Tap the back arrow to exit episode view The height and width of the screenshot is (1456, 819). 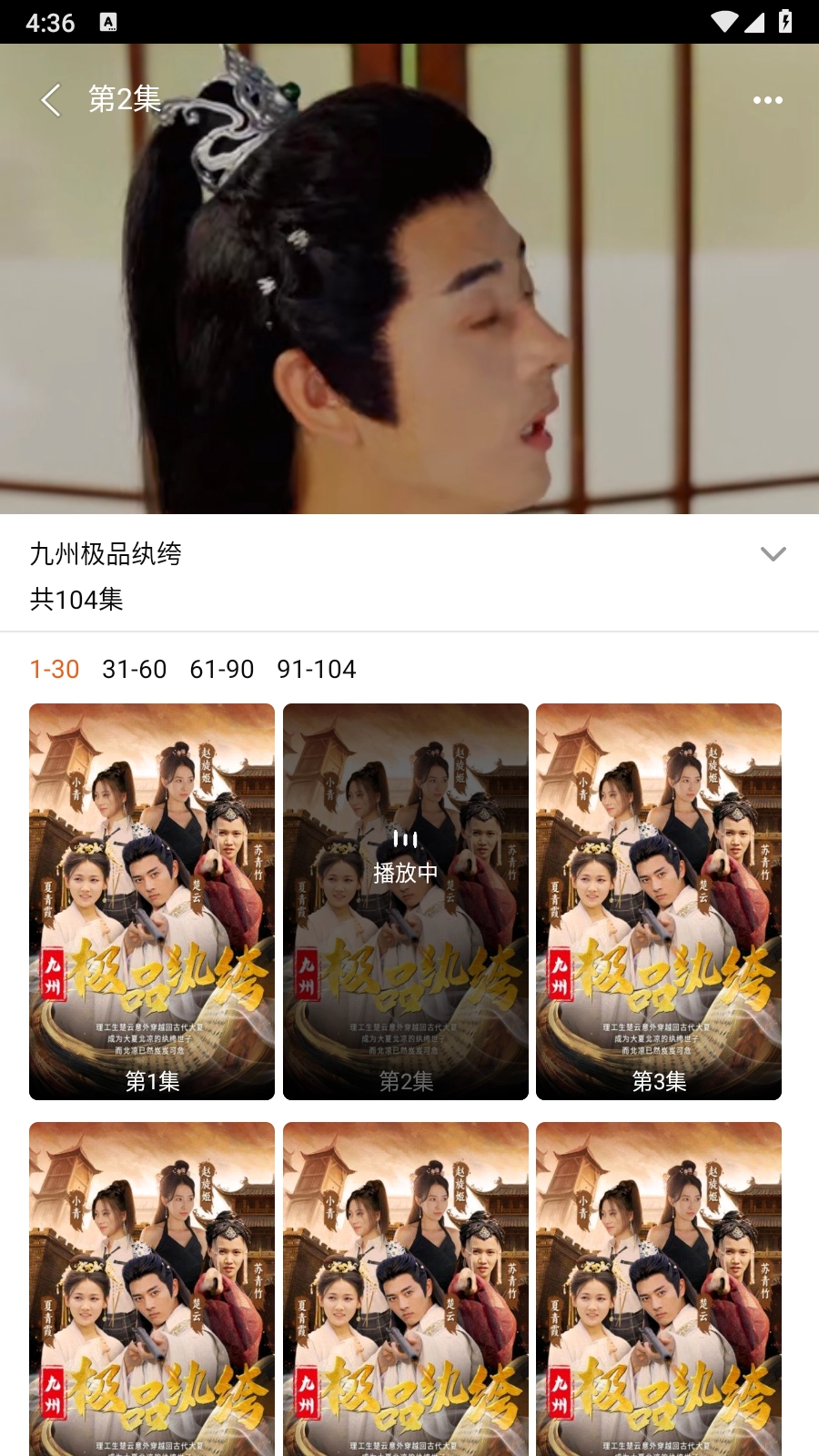(x=52, y=100)
